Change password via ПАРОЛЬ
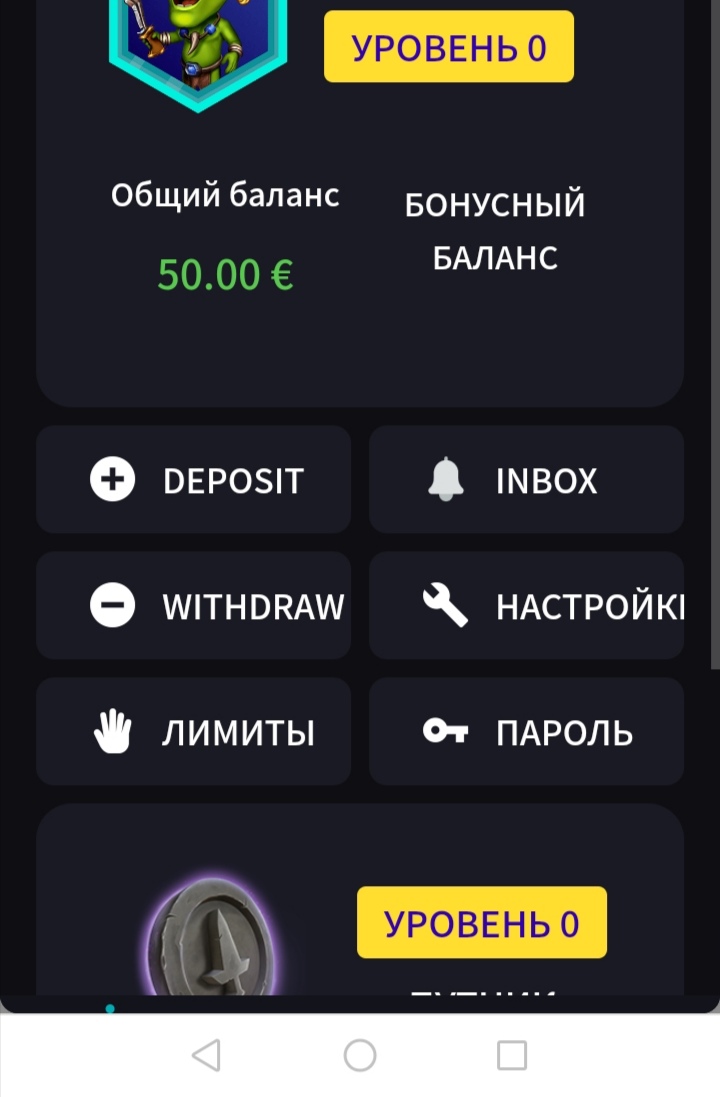720x1097 pixels. tap(526, 731)
